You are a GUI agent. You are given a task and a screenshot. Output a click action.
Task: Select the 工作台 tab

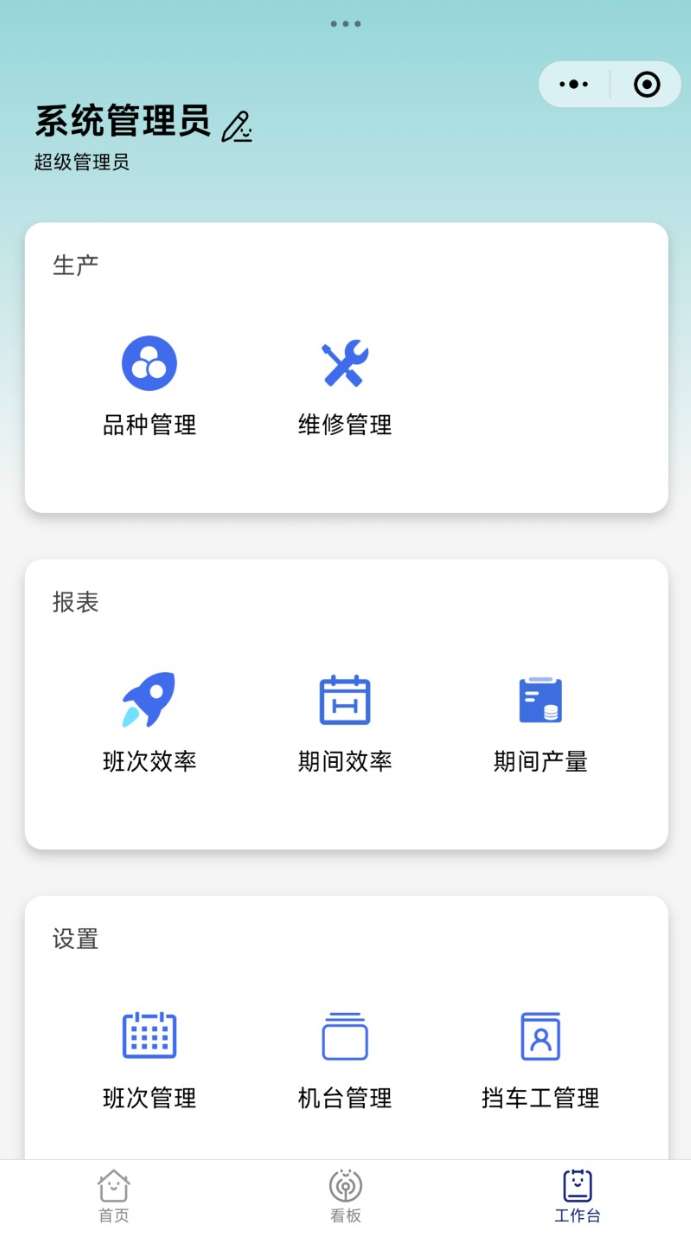click(x=578, y=1196)
